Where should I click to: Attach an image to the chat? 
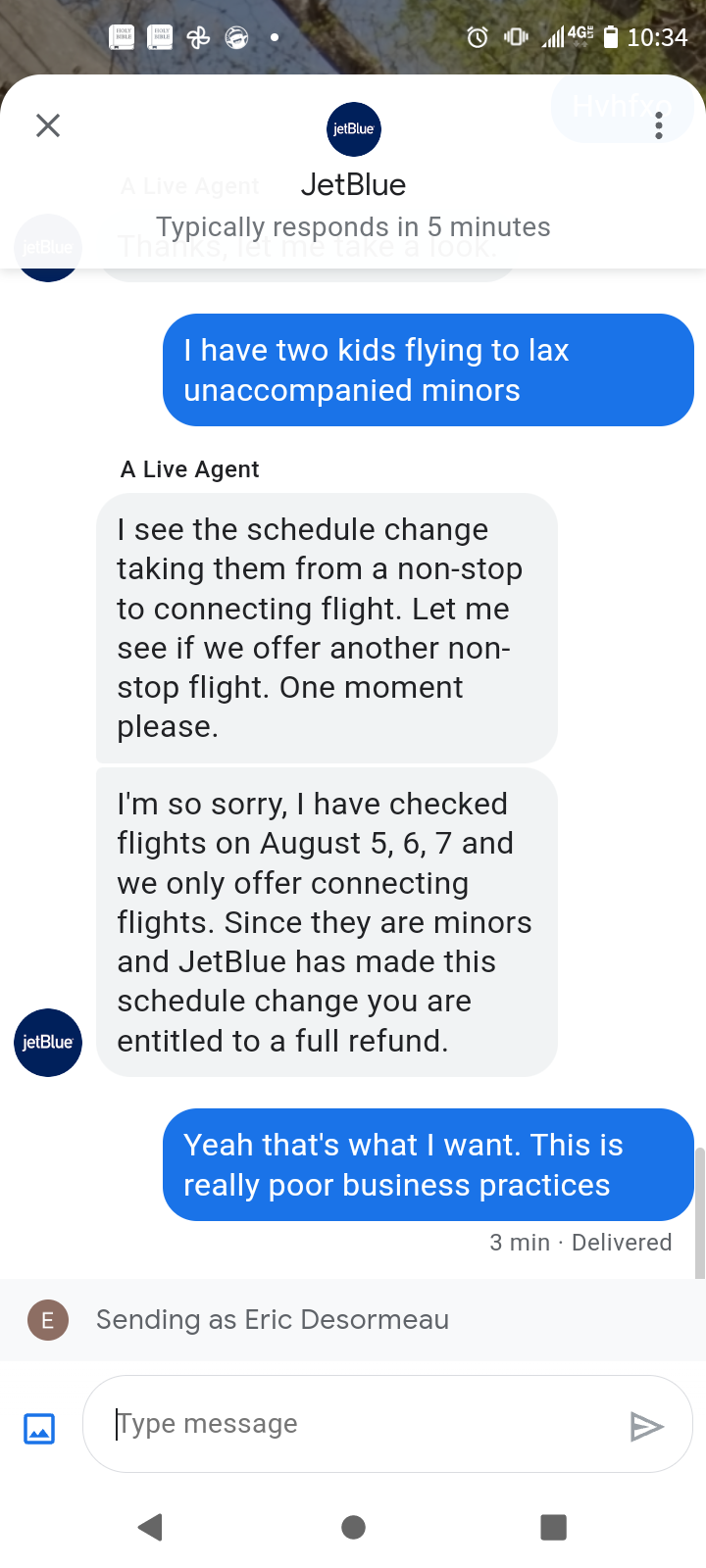pyautogui.click(x=39, y=1428)
